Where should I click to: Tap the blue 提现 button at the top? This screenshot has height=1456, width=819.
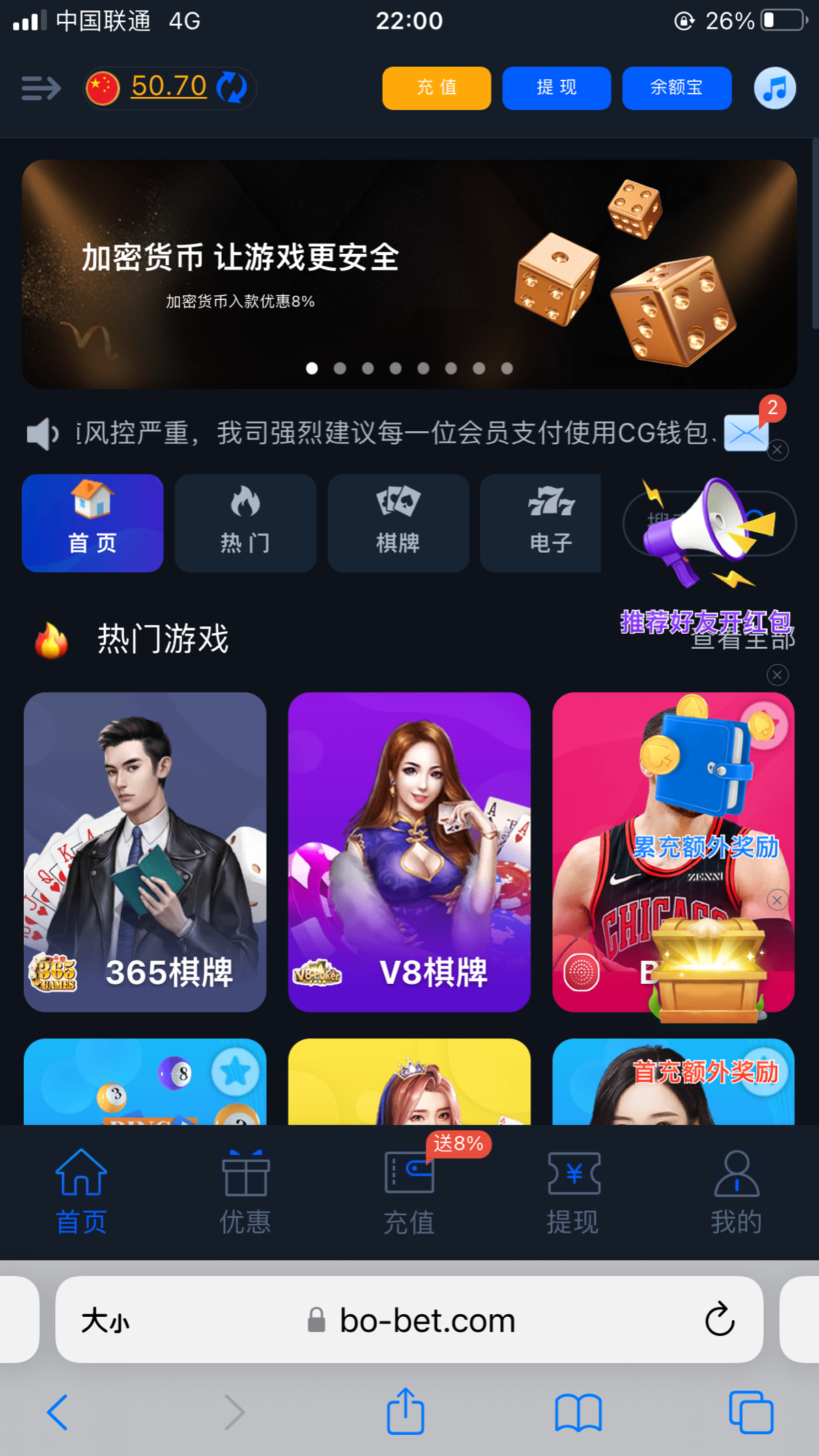click(556, 88)
